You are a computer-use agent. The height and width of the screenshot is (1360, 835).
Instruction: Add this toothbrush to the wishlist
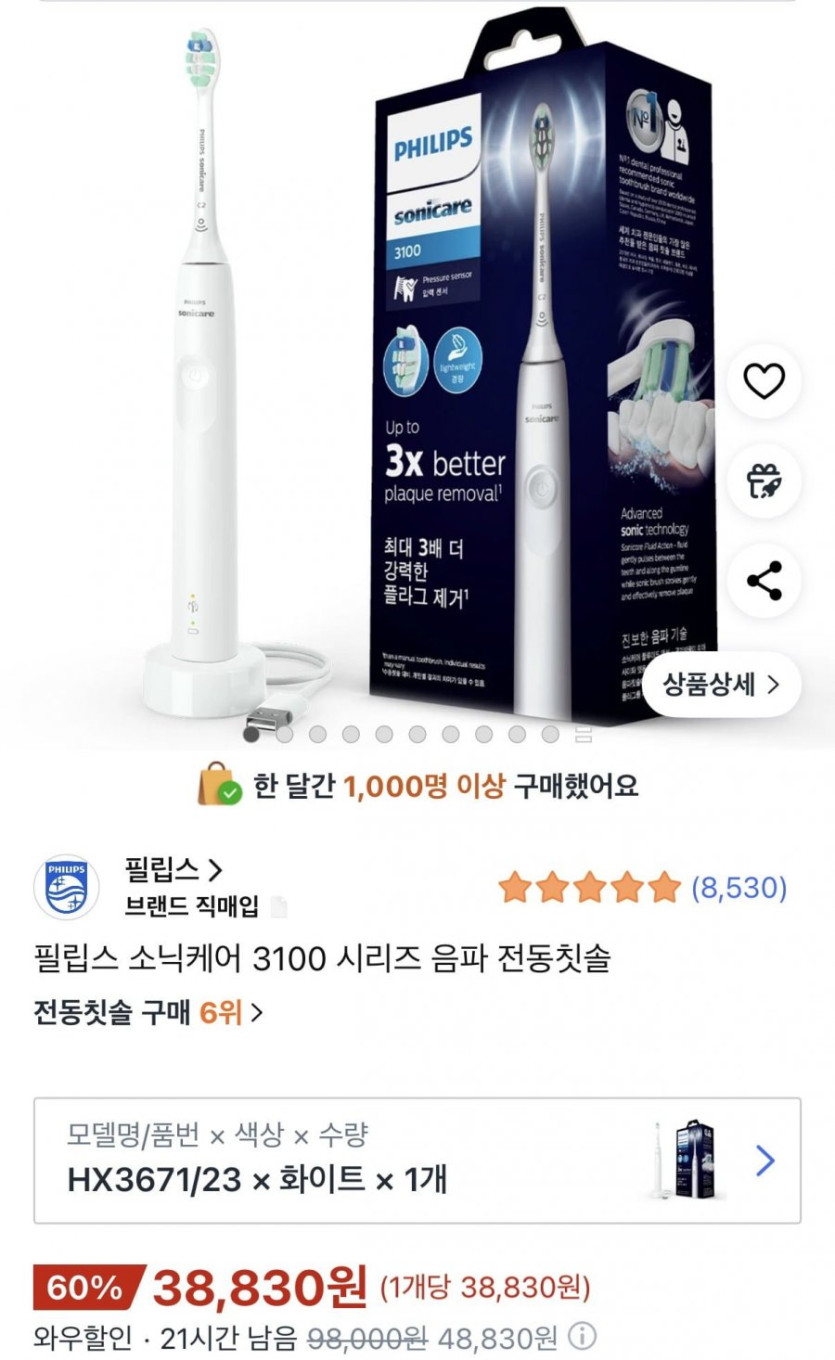coord(765,381)
